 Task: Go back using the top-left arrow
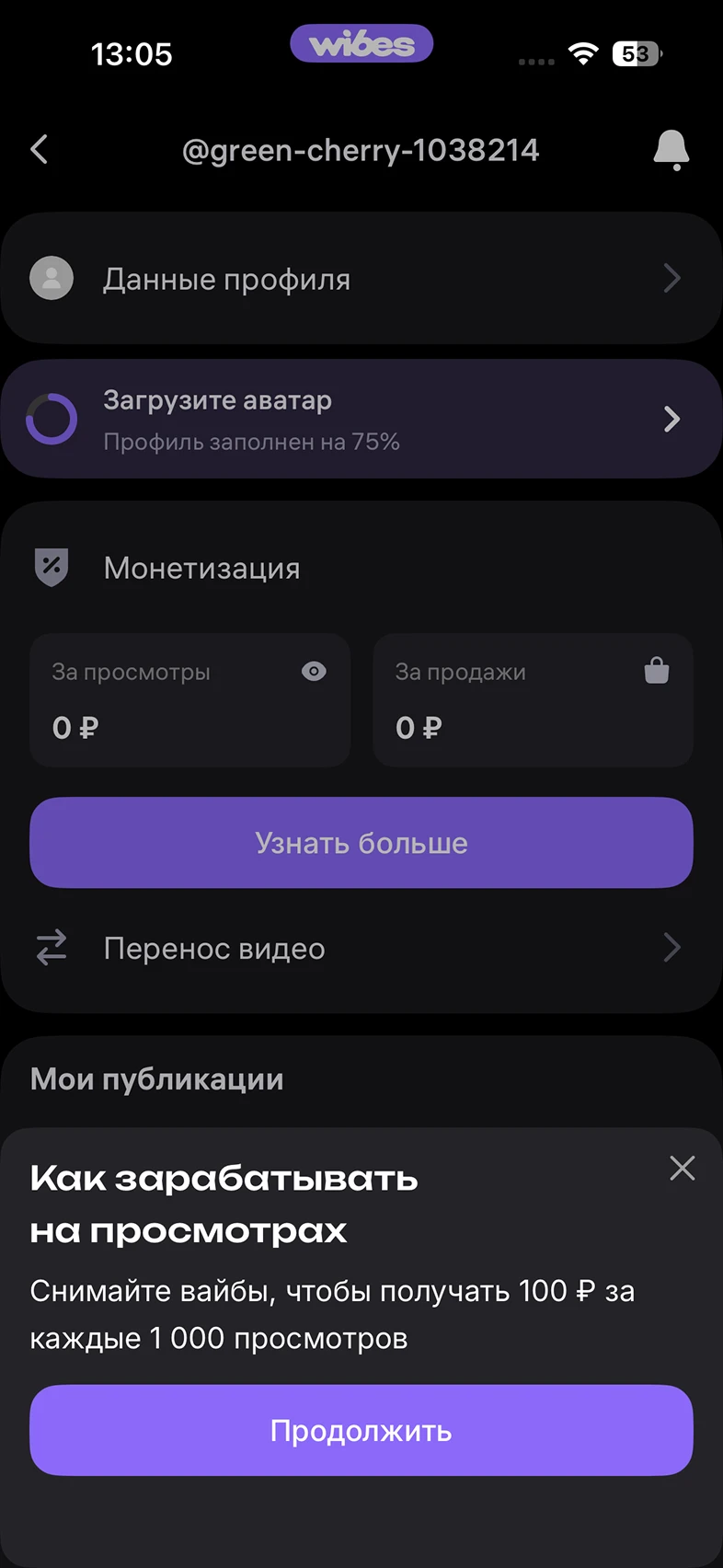tap(40, 149)
